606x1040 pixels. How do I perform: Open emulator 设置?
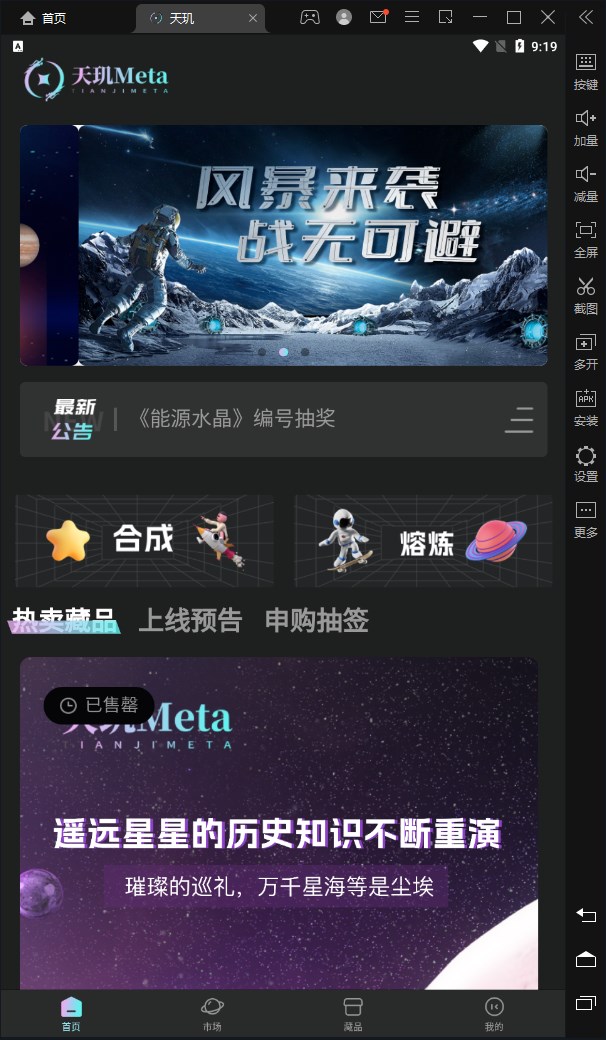click(x=586, y=464)
